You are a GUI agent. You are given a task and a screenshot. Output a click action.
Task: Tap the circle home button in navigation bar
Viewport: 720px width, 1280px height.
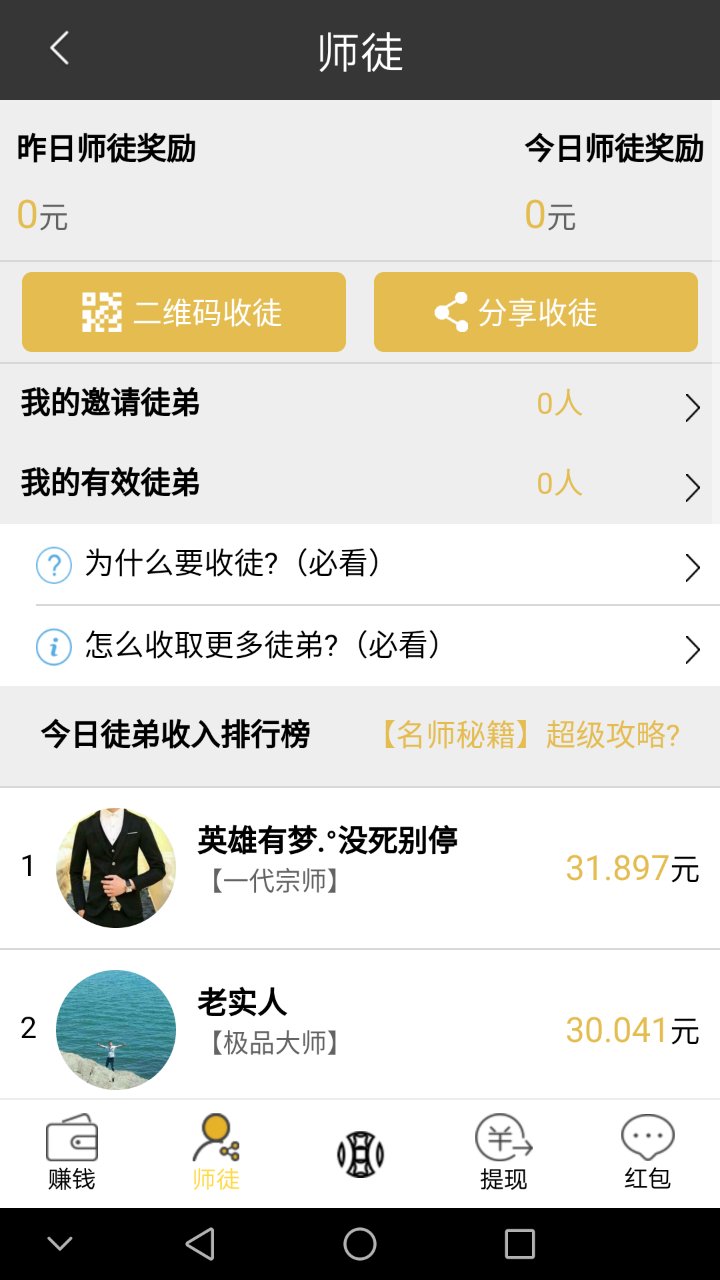click(360, 1243)
